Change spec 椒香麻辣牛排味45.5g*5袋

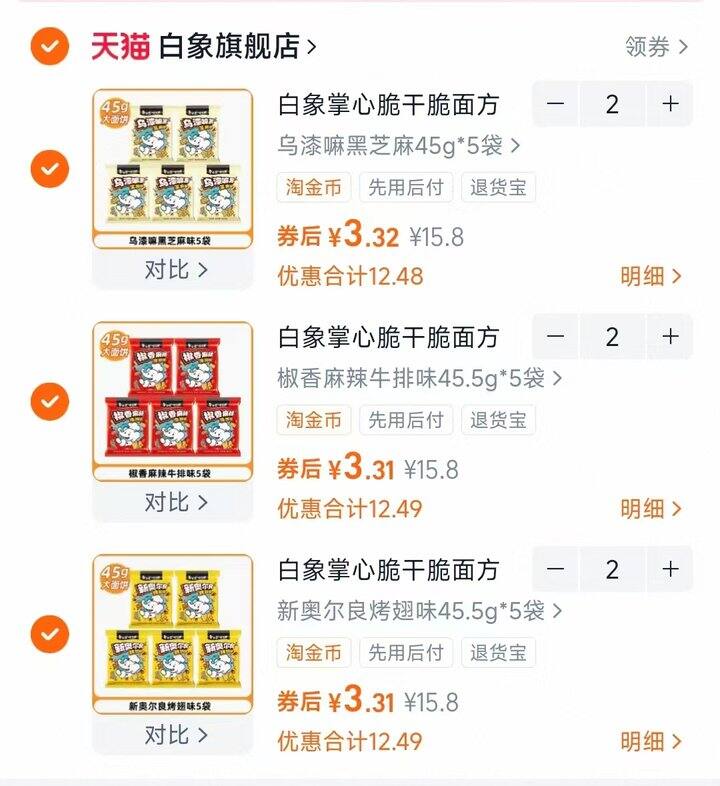click(418, 379)
